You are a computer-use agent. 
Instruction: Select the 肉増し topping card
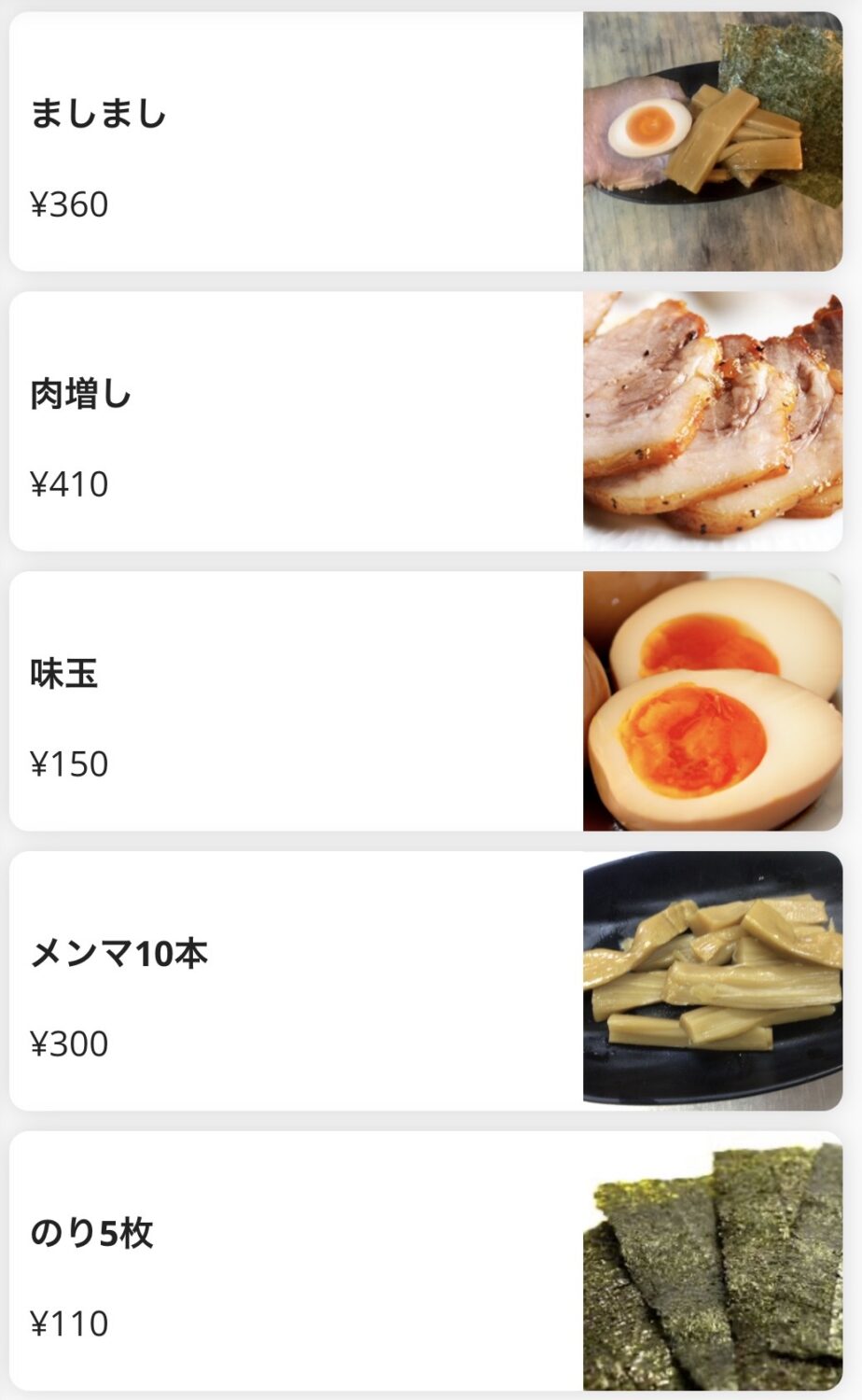click(x=425, y=422)
